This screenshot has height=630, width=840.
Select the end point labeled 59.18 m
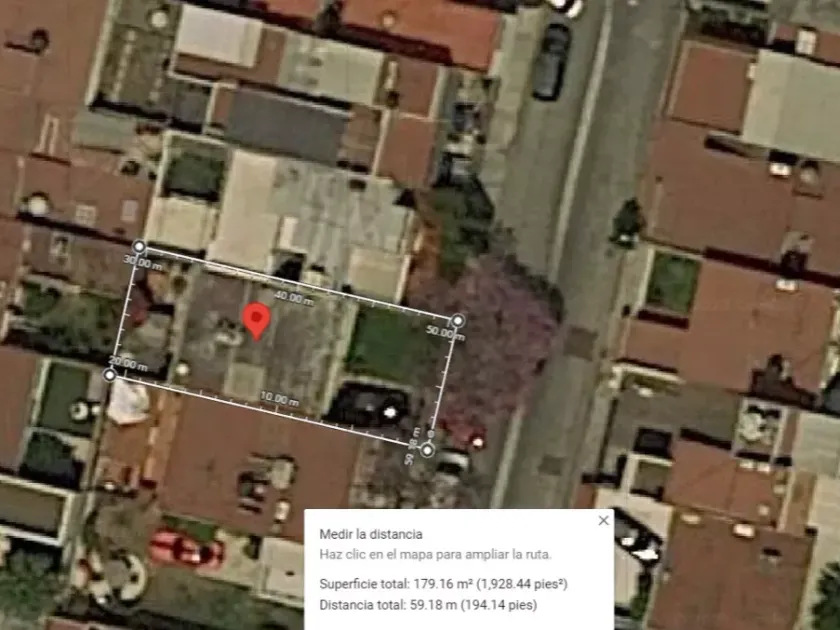coord(427,450)
